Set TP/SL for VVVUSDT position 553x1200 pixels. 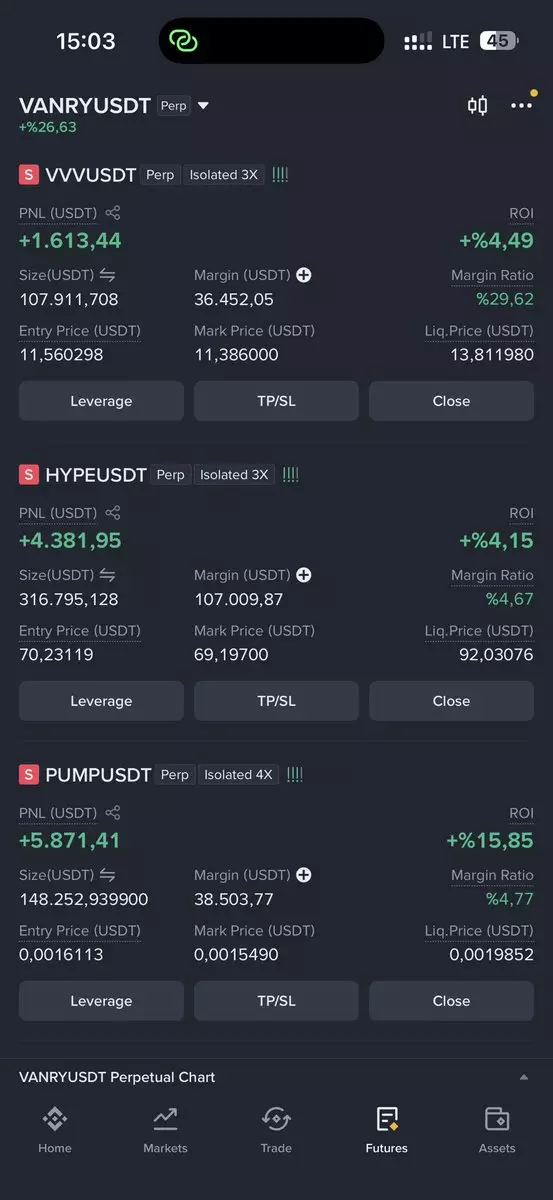click(276, 401)
